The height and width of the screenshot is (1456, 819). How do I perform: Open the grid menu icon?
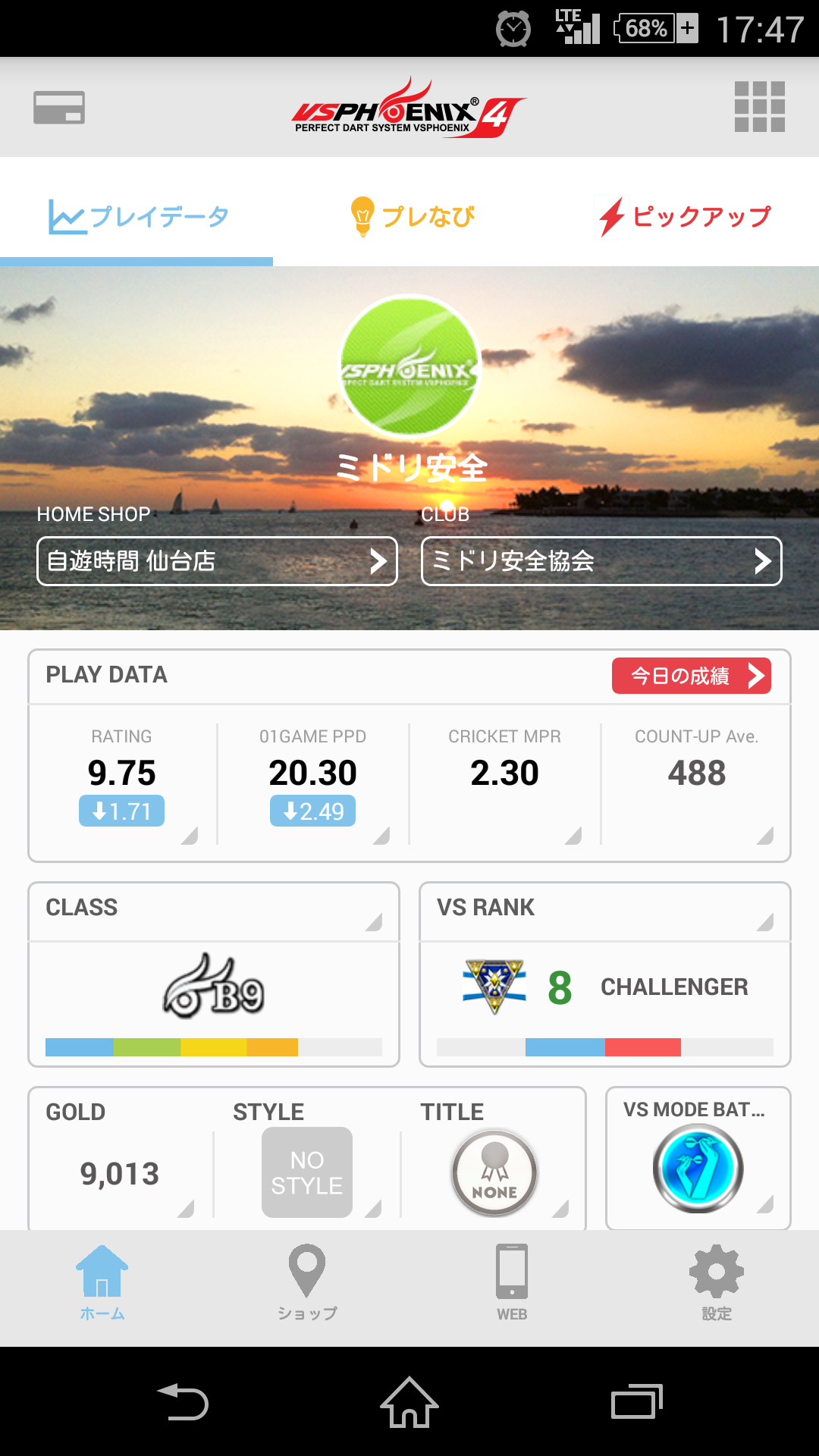[759, 107]
